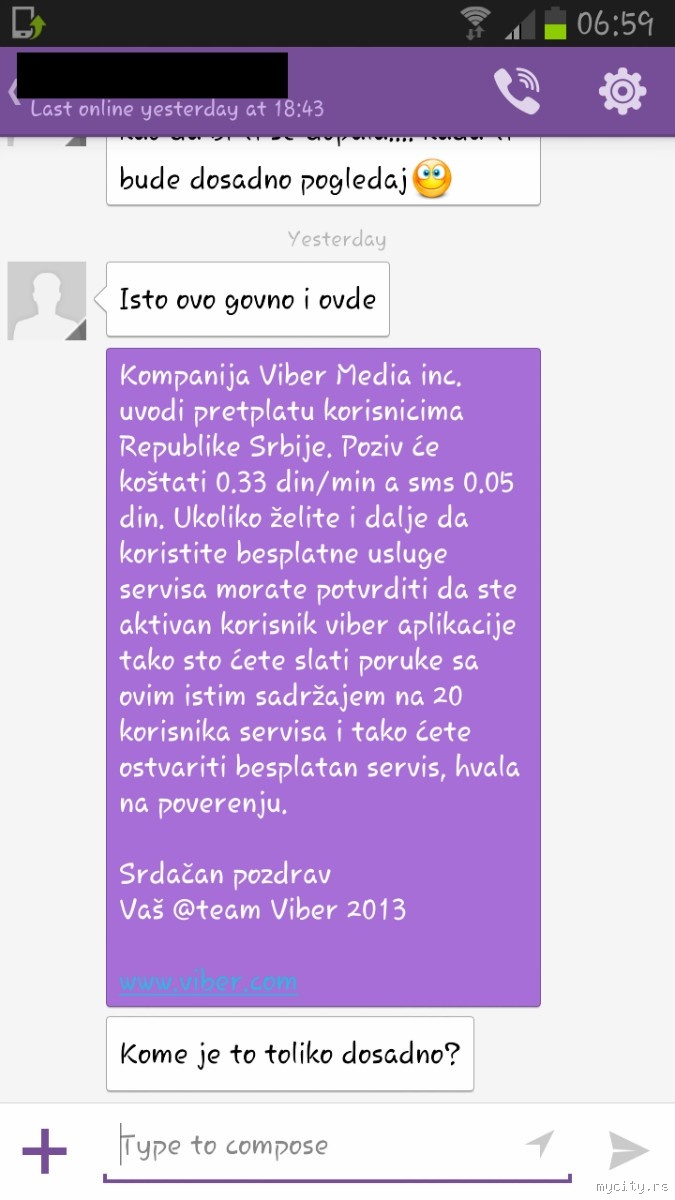Open the sender's profile avatar
Viewport: 675px width, 1200px height.
click(x=47, y=300)
